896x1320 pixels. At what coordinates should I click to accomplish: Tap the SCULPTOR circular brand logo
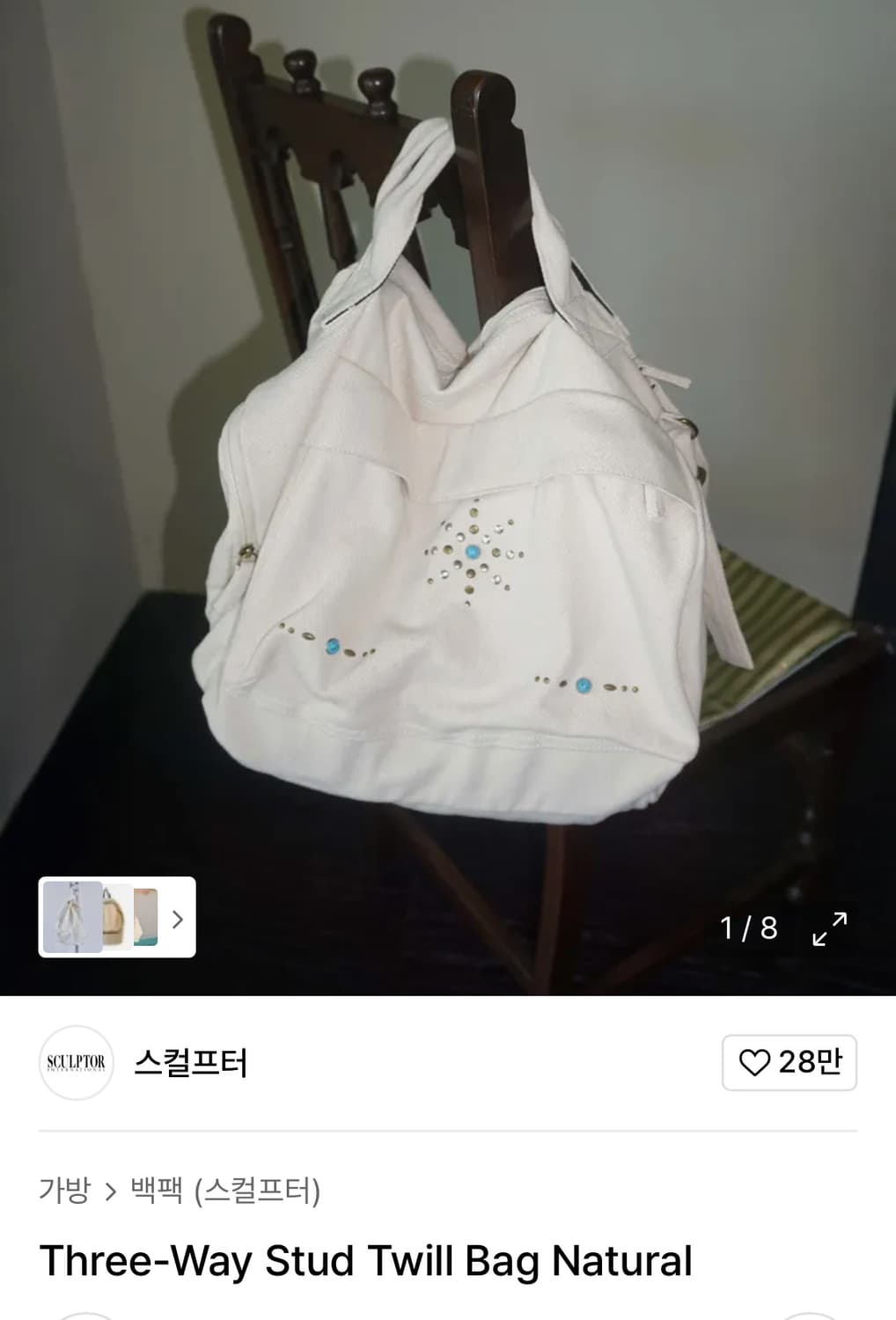76,1062
